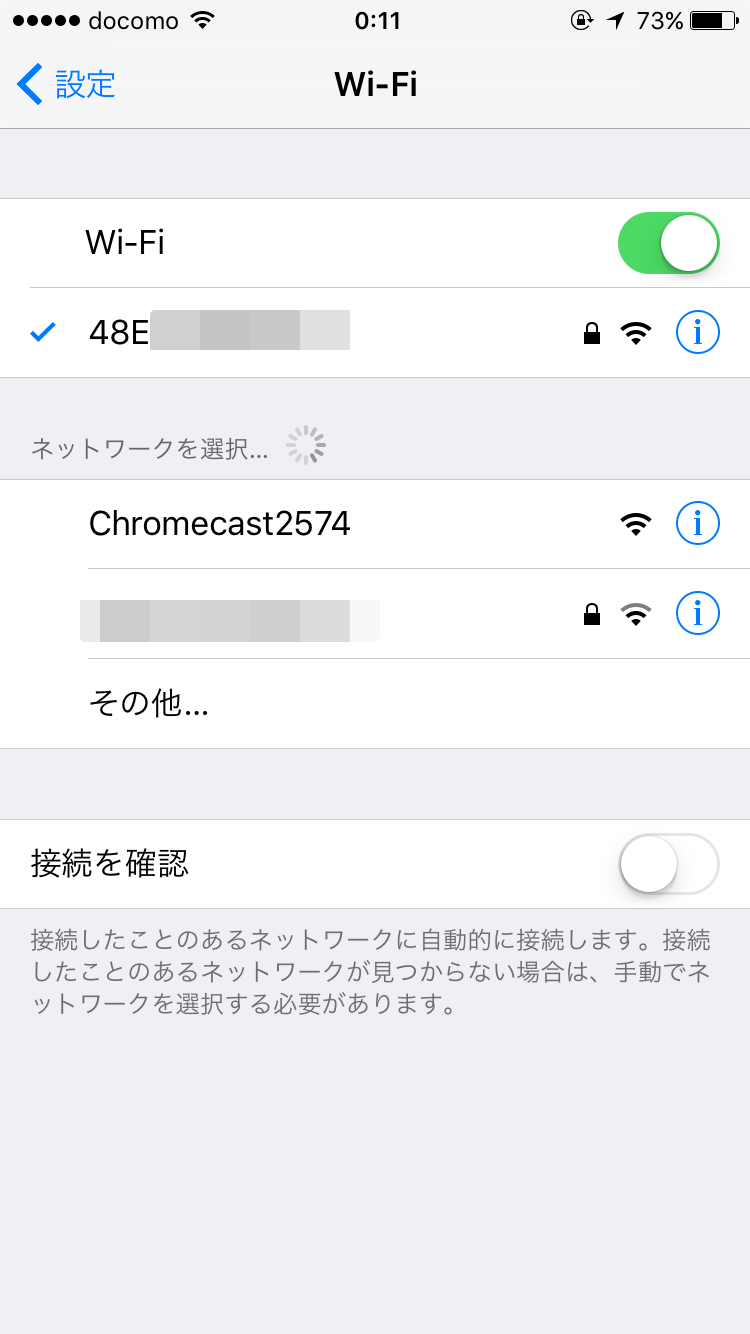View info for the blurred locked network

tap(698, 613)
